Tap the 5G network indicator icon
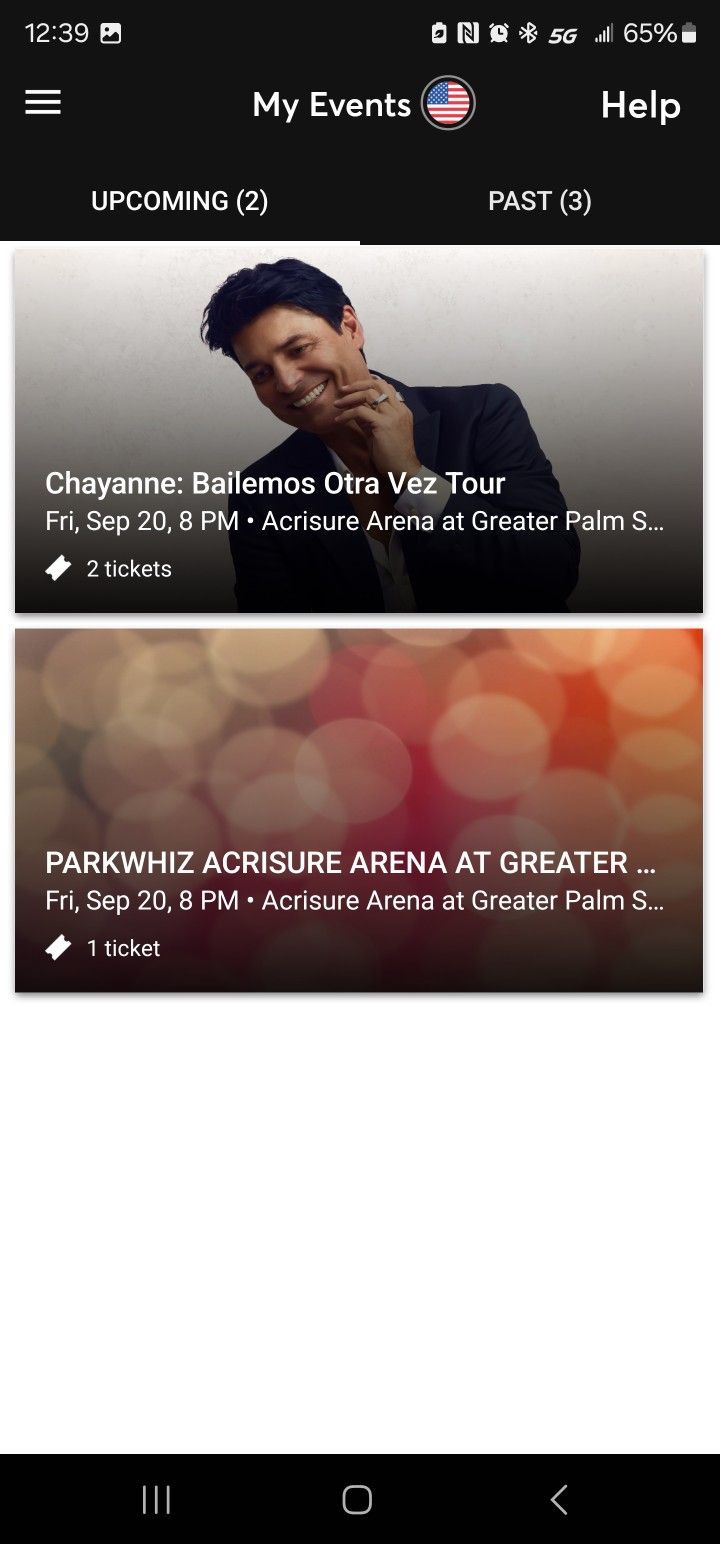Image resolution: width=720 pixels, height=1544 pixels. click(563, 35)
